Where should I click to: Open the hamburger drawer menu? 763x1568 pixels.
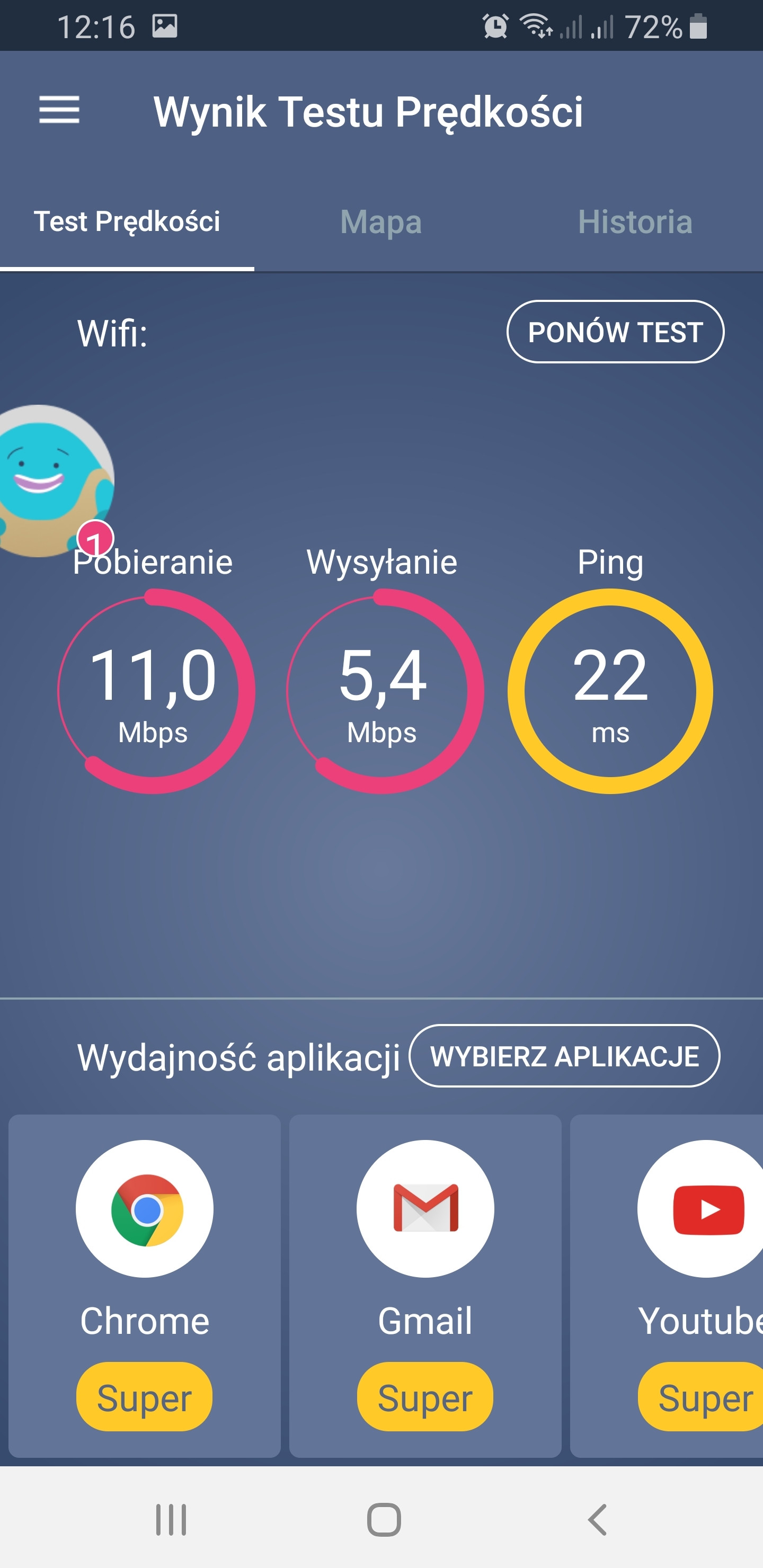pos(59,110)
